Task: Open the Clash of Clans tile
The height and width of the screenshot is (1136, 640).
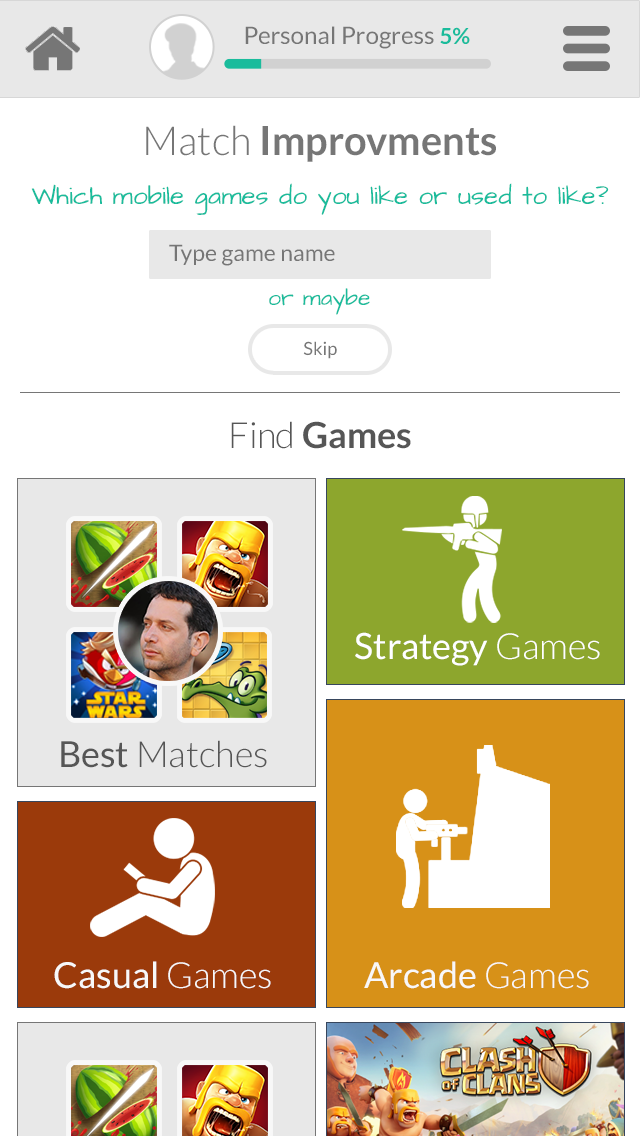Action: tap(475, 1078)
